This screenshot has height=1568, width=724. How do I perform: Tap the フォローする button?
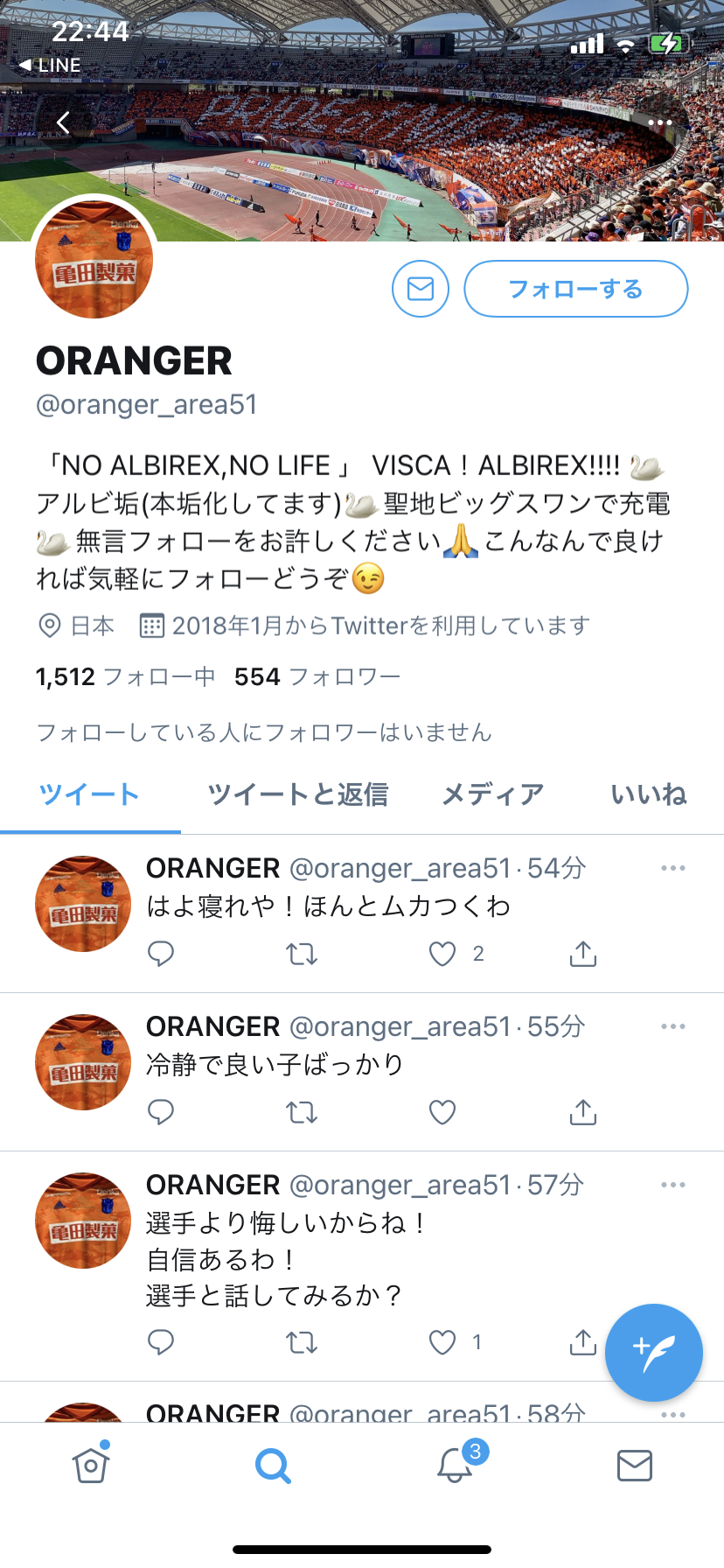pos(575,289)
